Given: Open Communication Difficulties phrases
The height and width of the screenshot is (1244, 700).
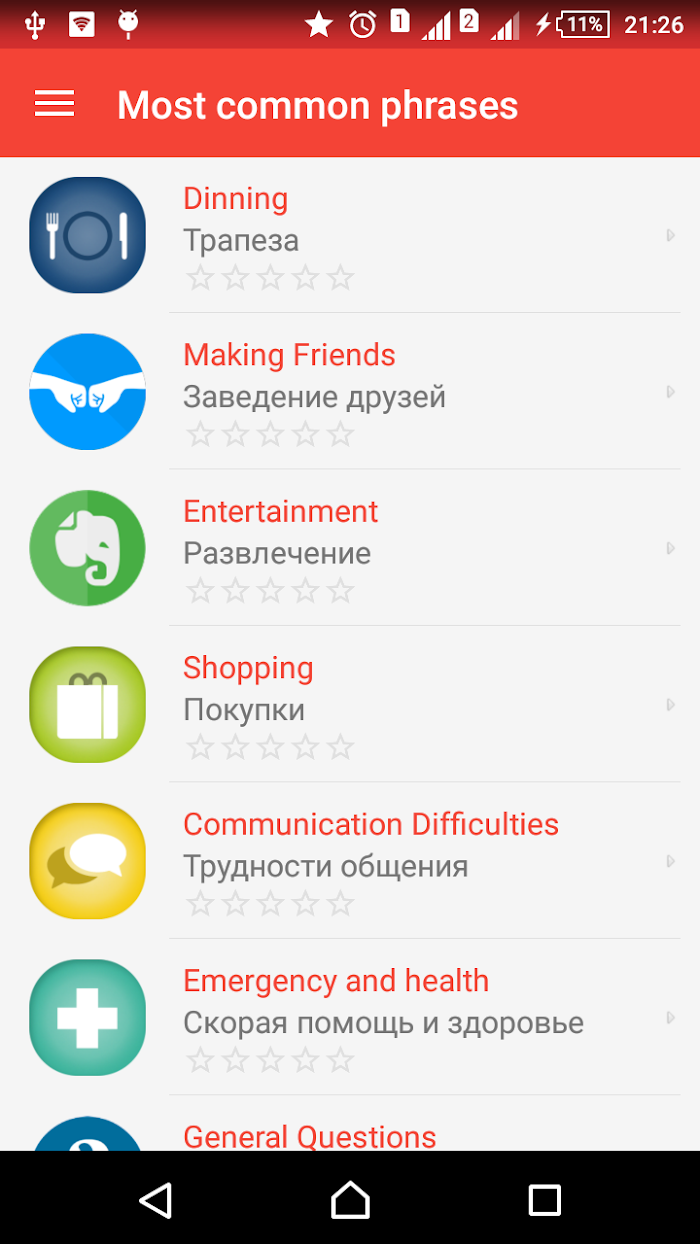Looking at the screenshot, I should click(x=350, y=860).
